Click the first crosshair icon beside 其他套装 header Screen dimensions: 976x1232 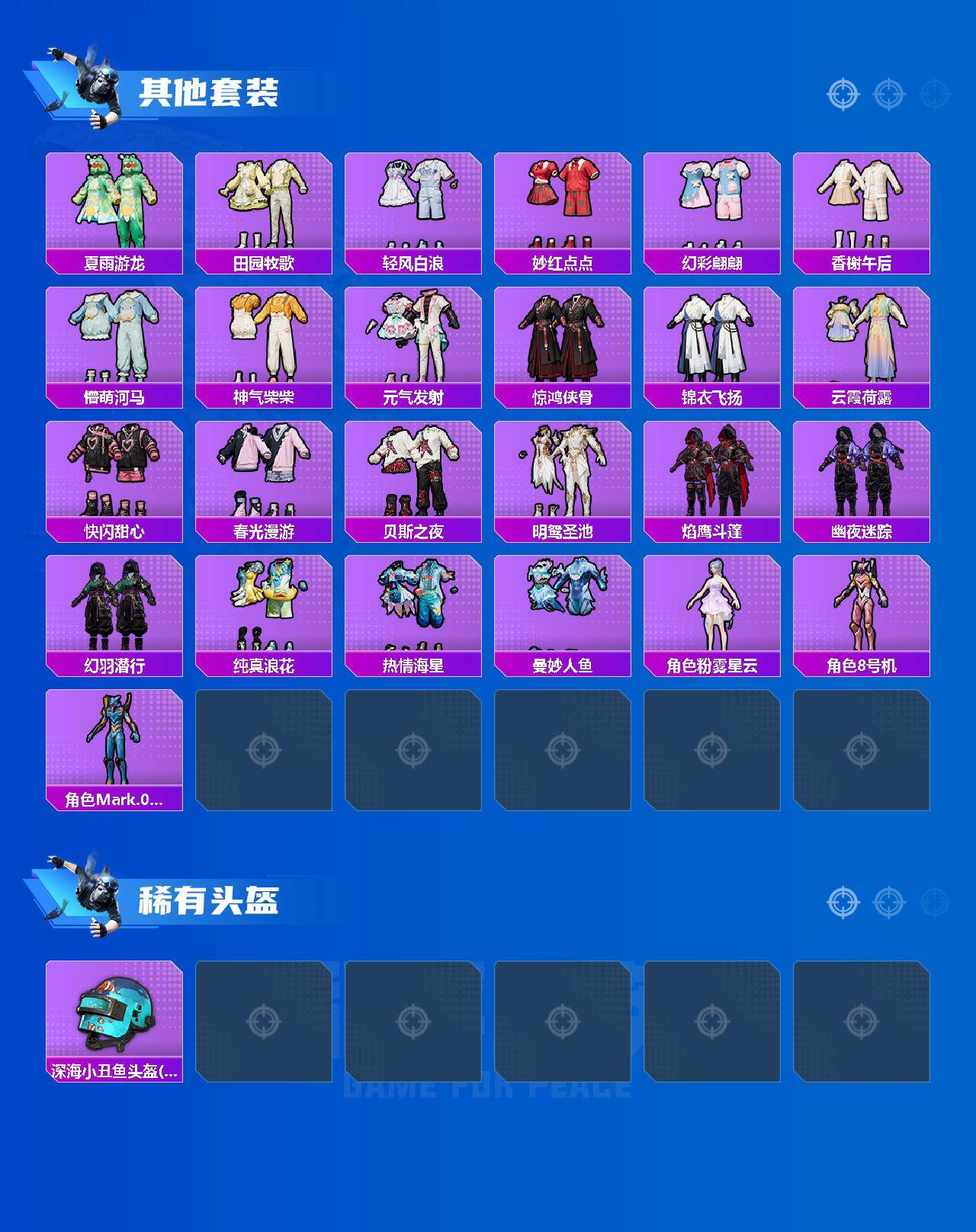842,95
